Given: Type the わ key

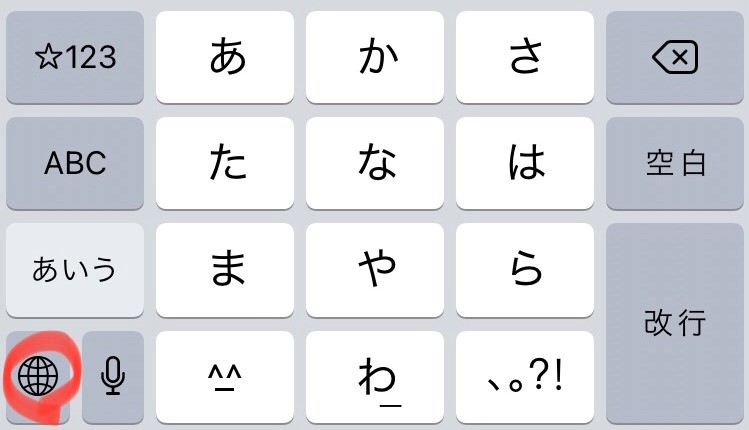Looking at the screenshot, I should [x=375, y=376].
